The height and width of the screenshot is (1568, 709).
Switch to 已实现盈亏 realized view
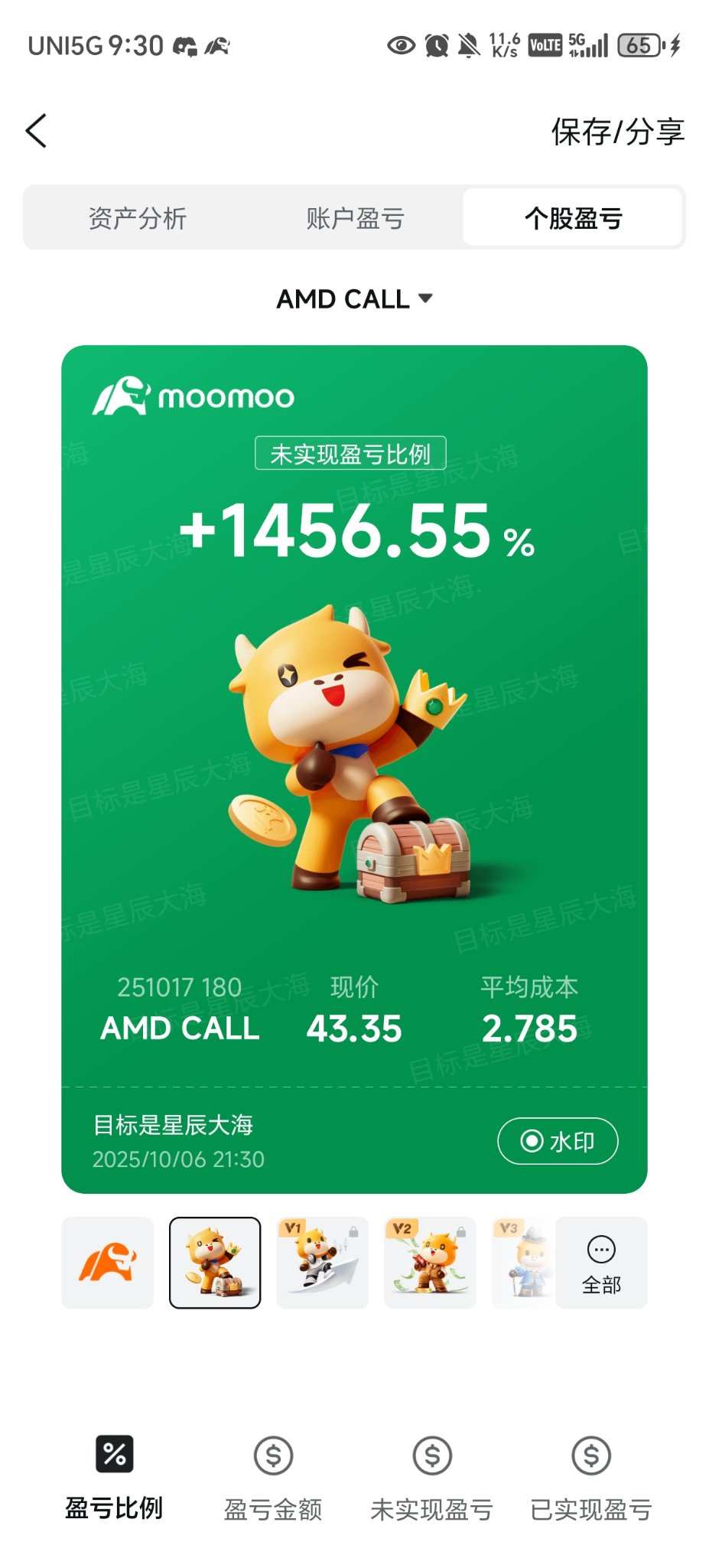coord(591,1477)
